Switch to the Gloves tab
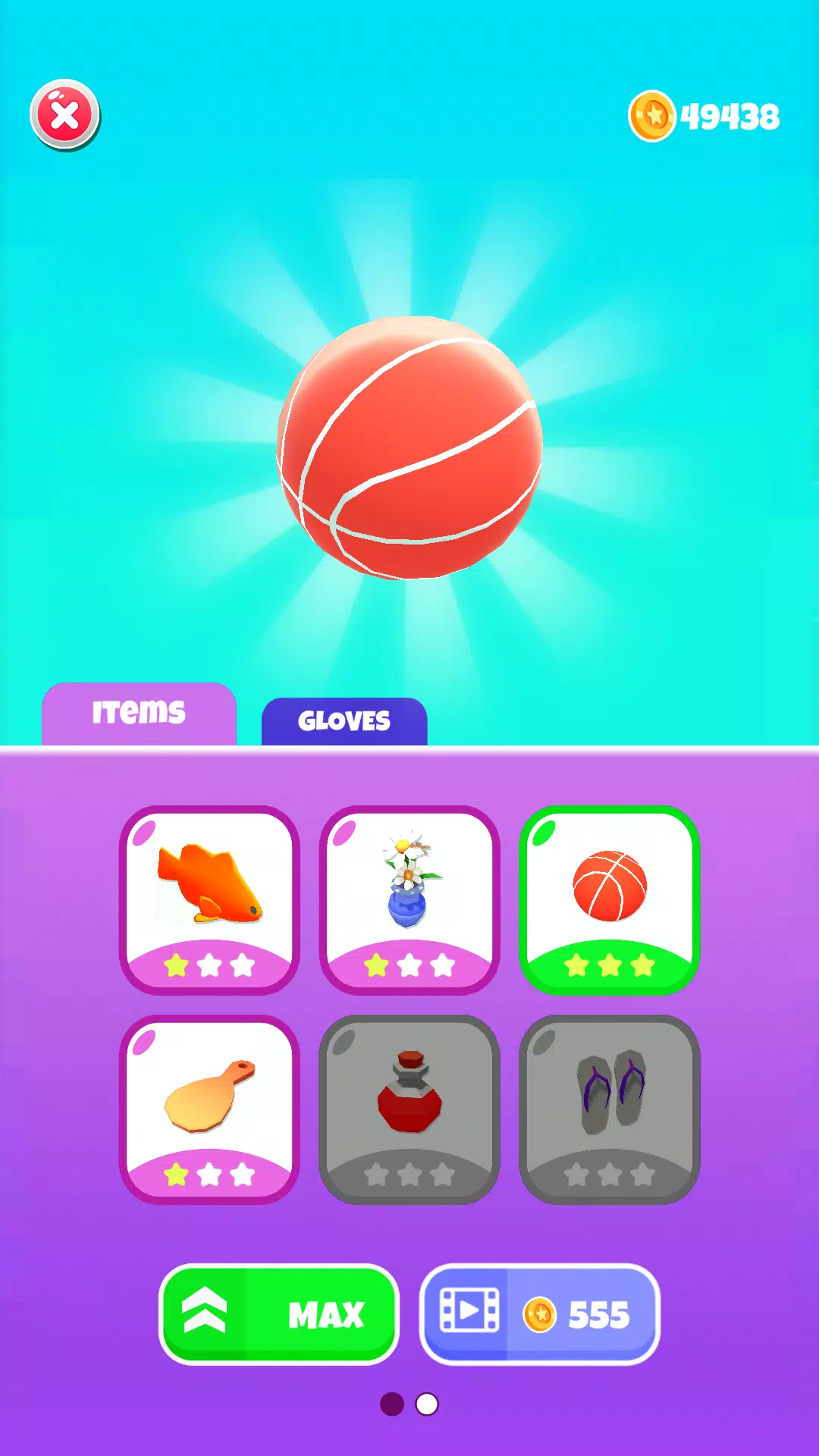Viewport: 819px width, 1456px height. click(x=344, y=721)
